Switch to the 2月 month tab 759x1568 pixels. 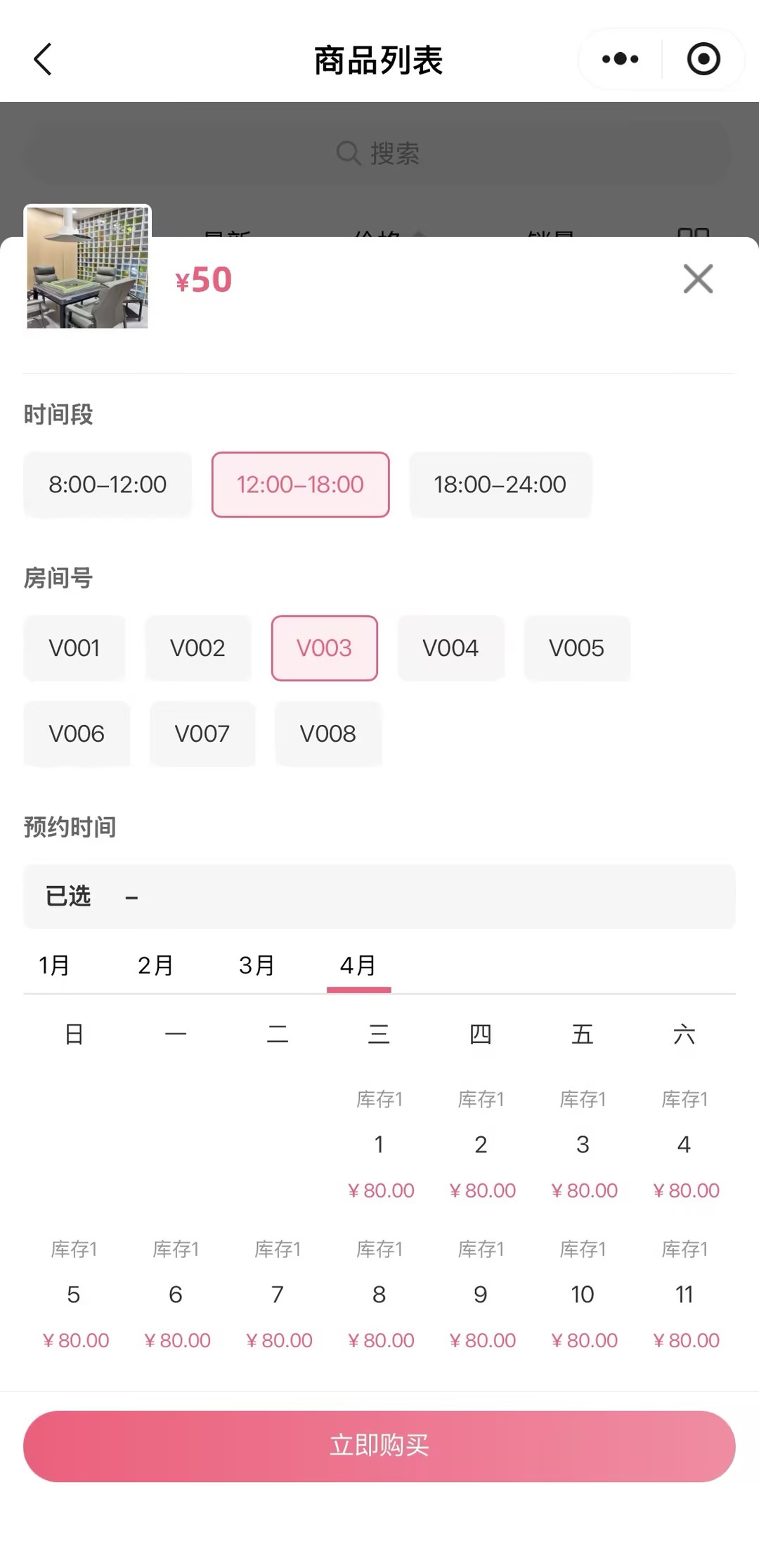click(155, 965)
